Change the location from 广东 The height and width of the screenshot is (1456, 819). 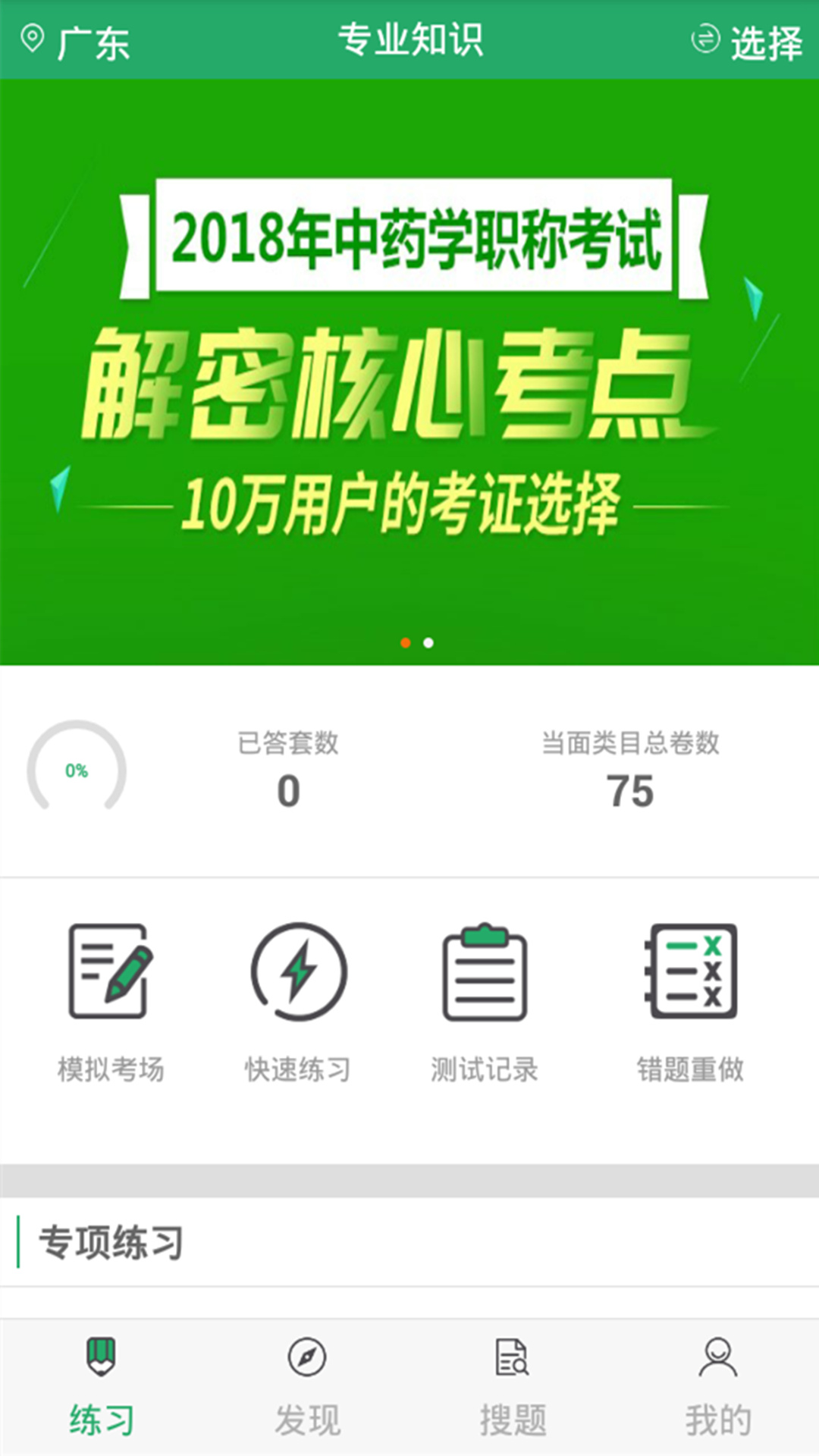pos(74,41)
